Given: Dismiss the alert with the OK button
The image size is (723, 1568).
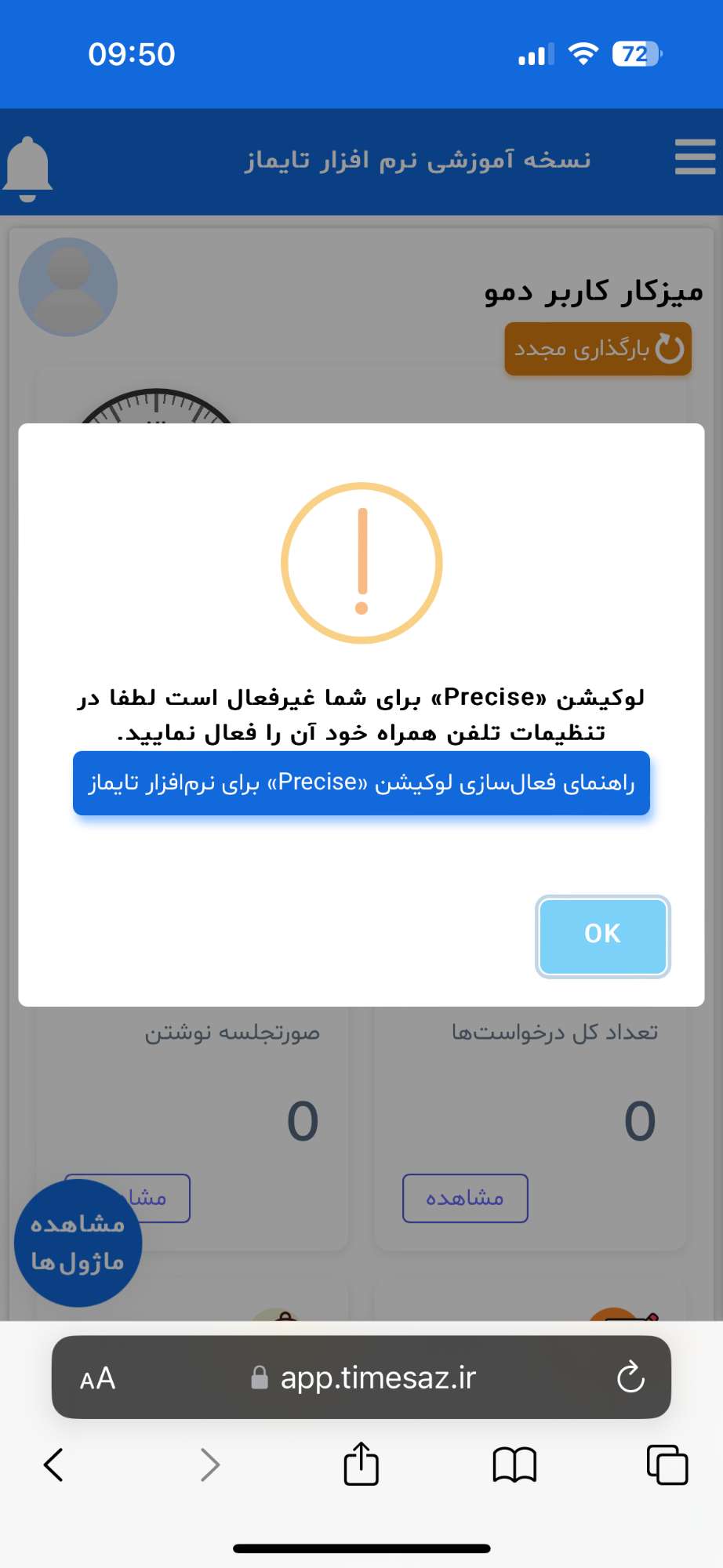Looking at the screenshot, I should tap(602, 936).
